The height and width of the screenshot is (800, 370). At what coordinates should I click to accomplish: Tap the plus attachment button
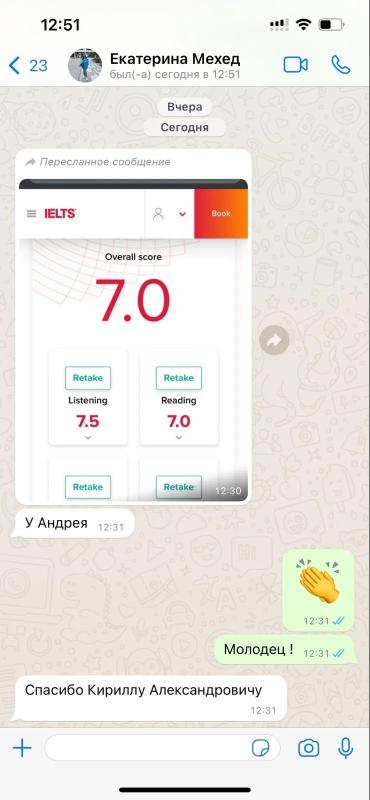click(22, 748)
